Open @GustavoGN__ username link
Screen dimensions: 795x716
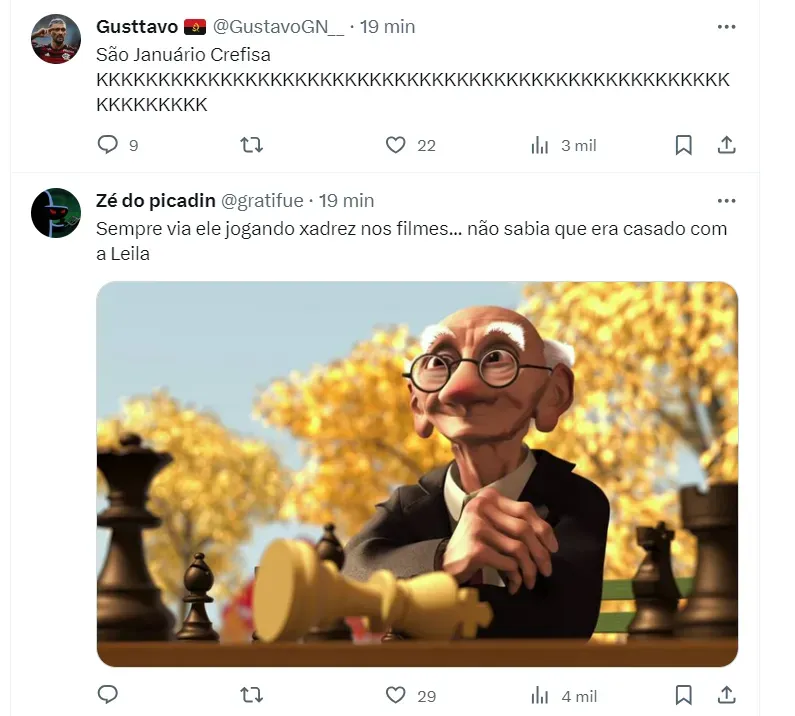(278, 27)
